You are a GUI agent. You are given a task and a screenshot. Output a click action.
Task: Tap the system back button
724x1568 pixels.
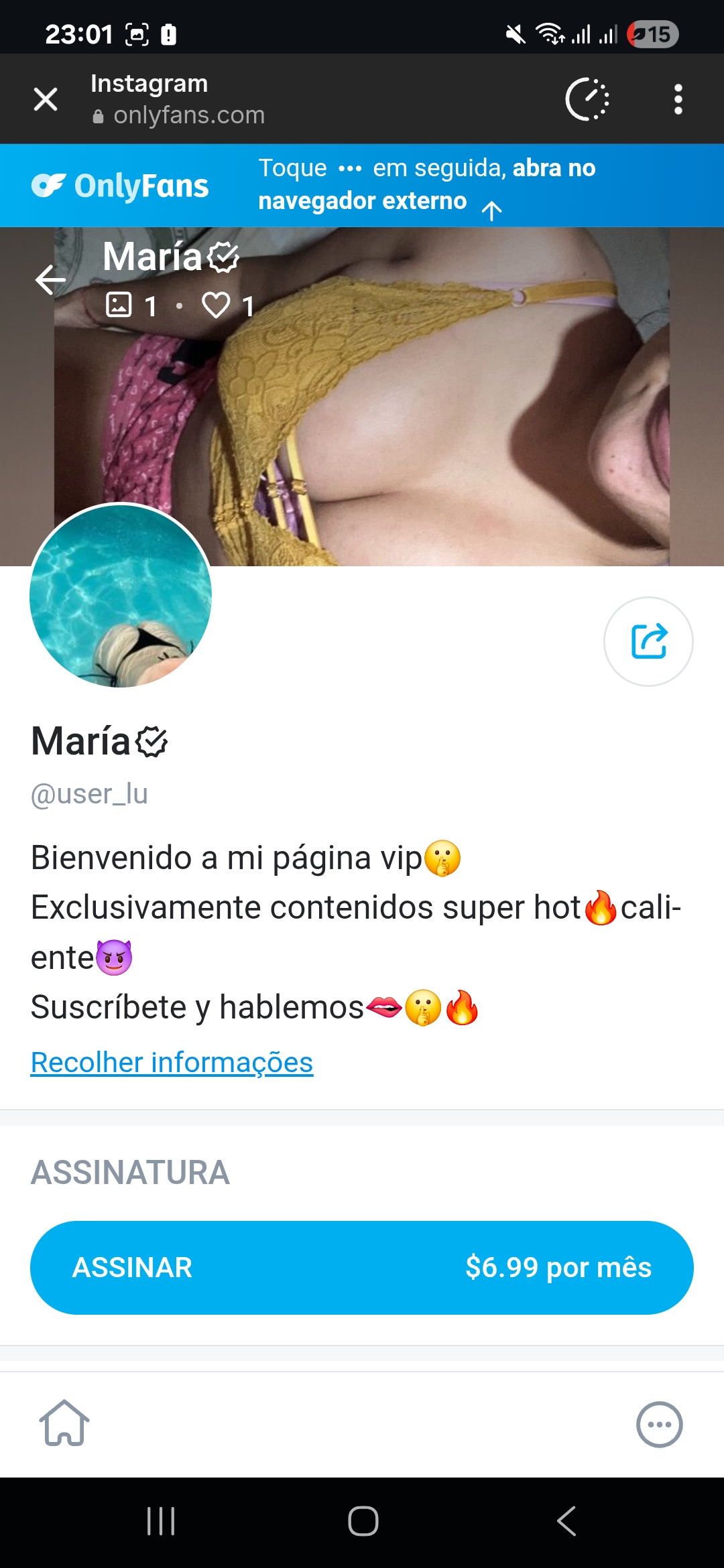tap(566, 1520)
